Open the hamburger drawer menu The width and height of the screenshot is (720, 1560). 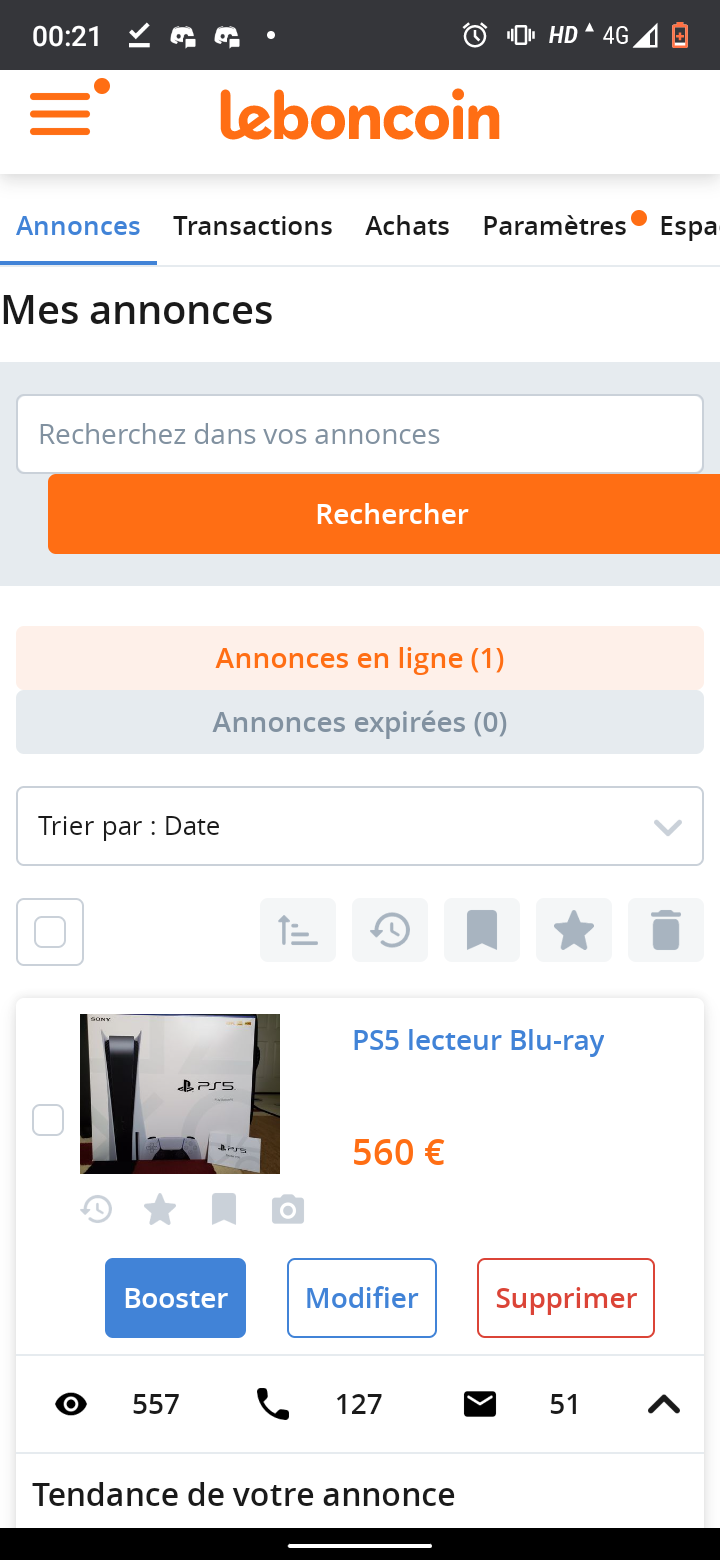pos(62,113)
